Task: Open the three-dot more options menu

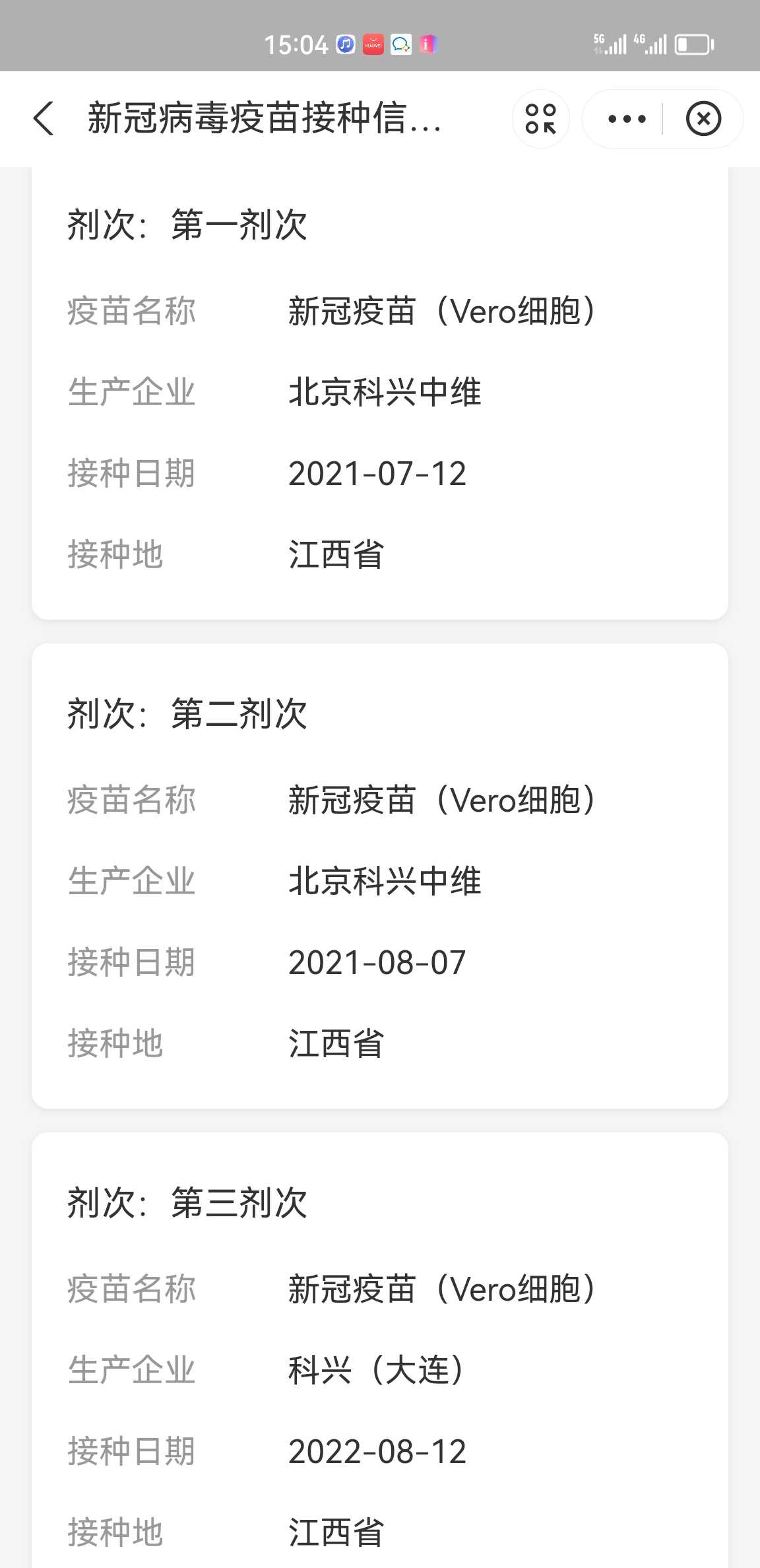Action: tap(626, 119)
